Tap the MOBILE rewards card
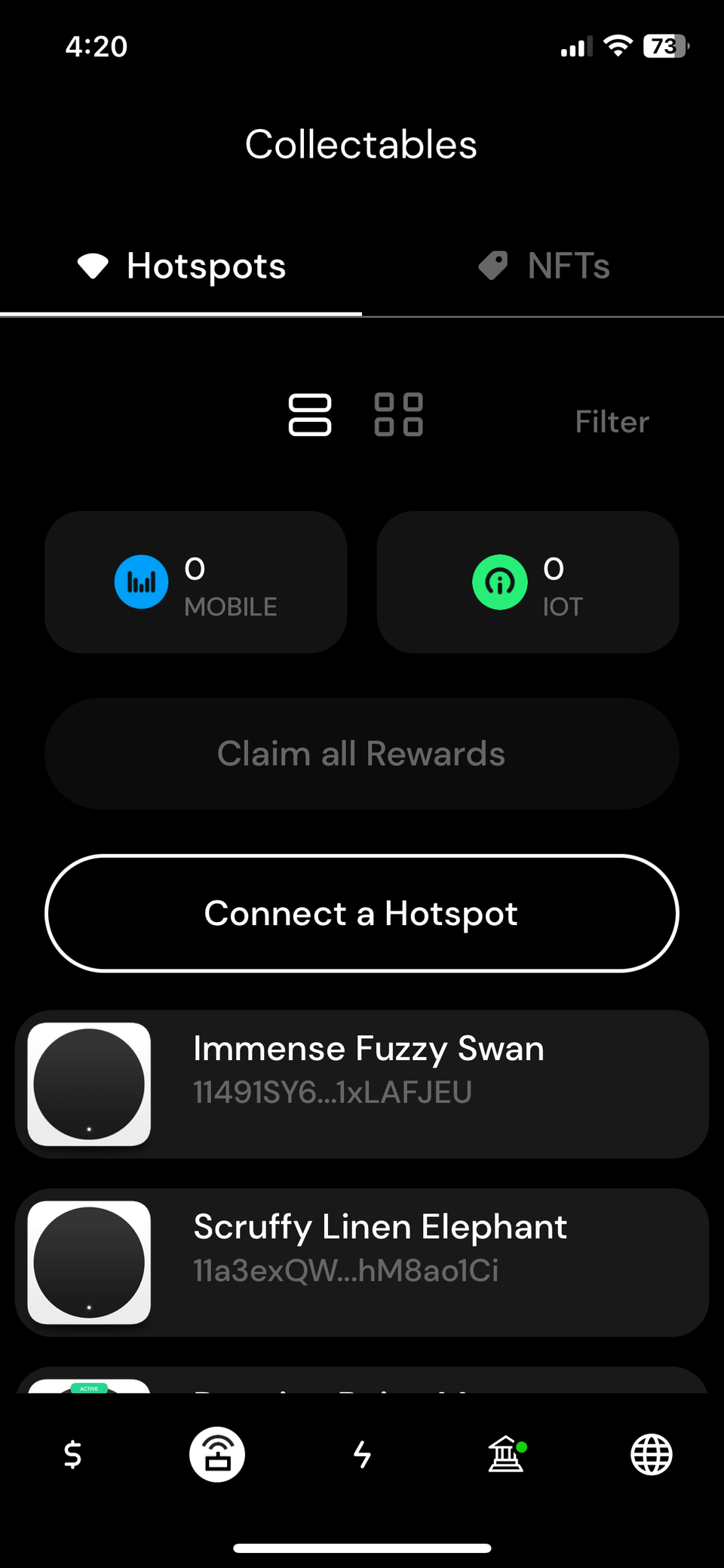 point(195,582)
